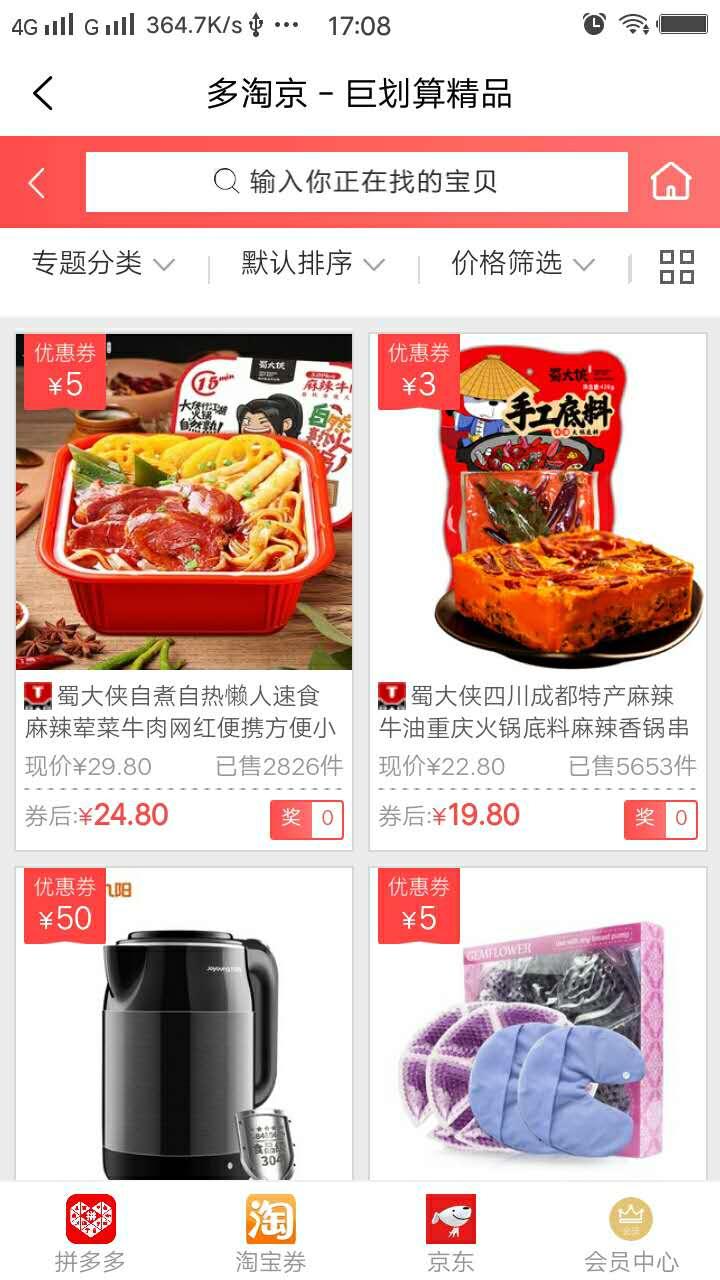Open the black electric kettle product
The image size is (720, 1280).
pyautogui.click(x=184, y=1040)
